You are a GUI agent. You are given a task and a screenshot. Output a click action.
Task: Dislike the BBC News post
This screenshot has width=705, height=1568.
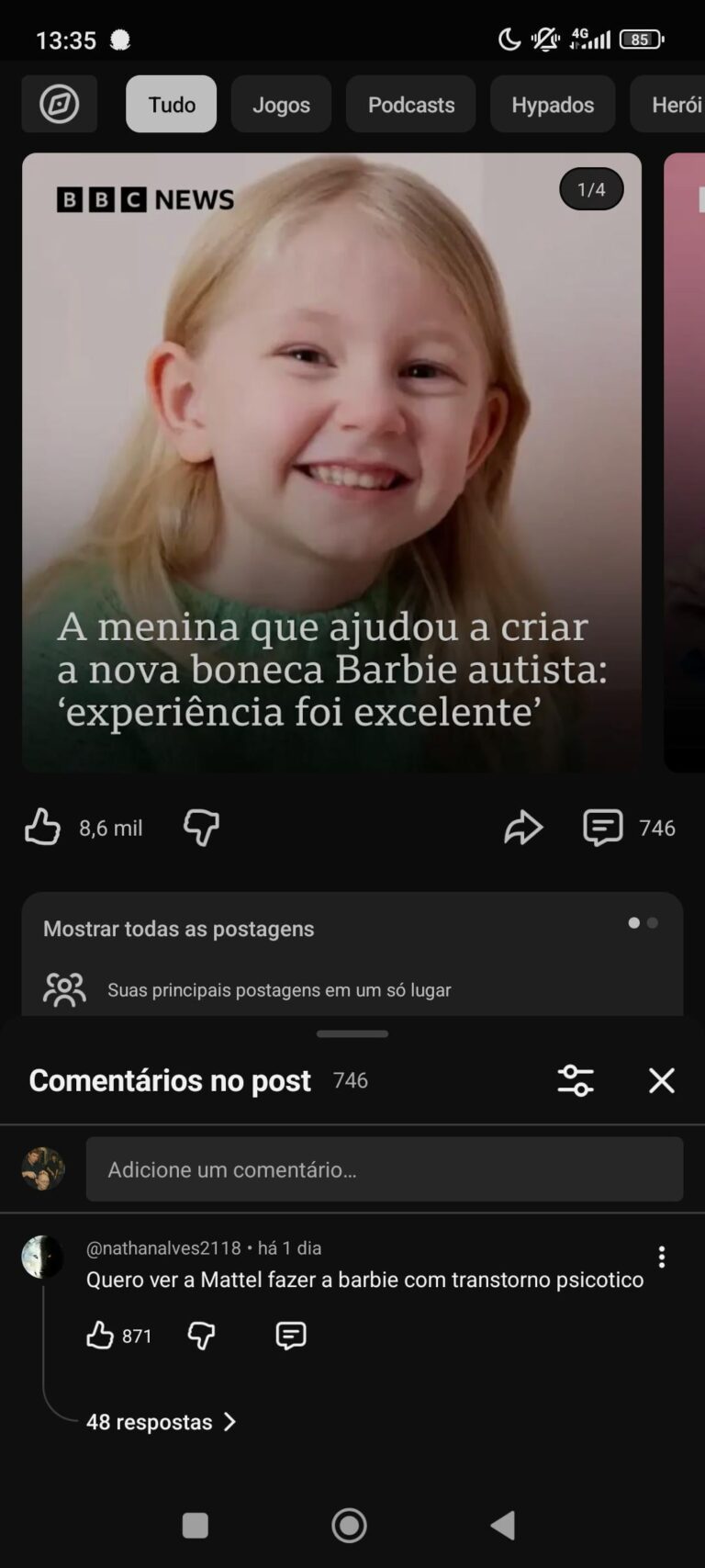(201, 828)
